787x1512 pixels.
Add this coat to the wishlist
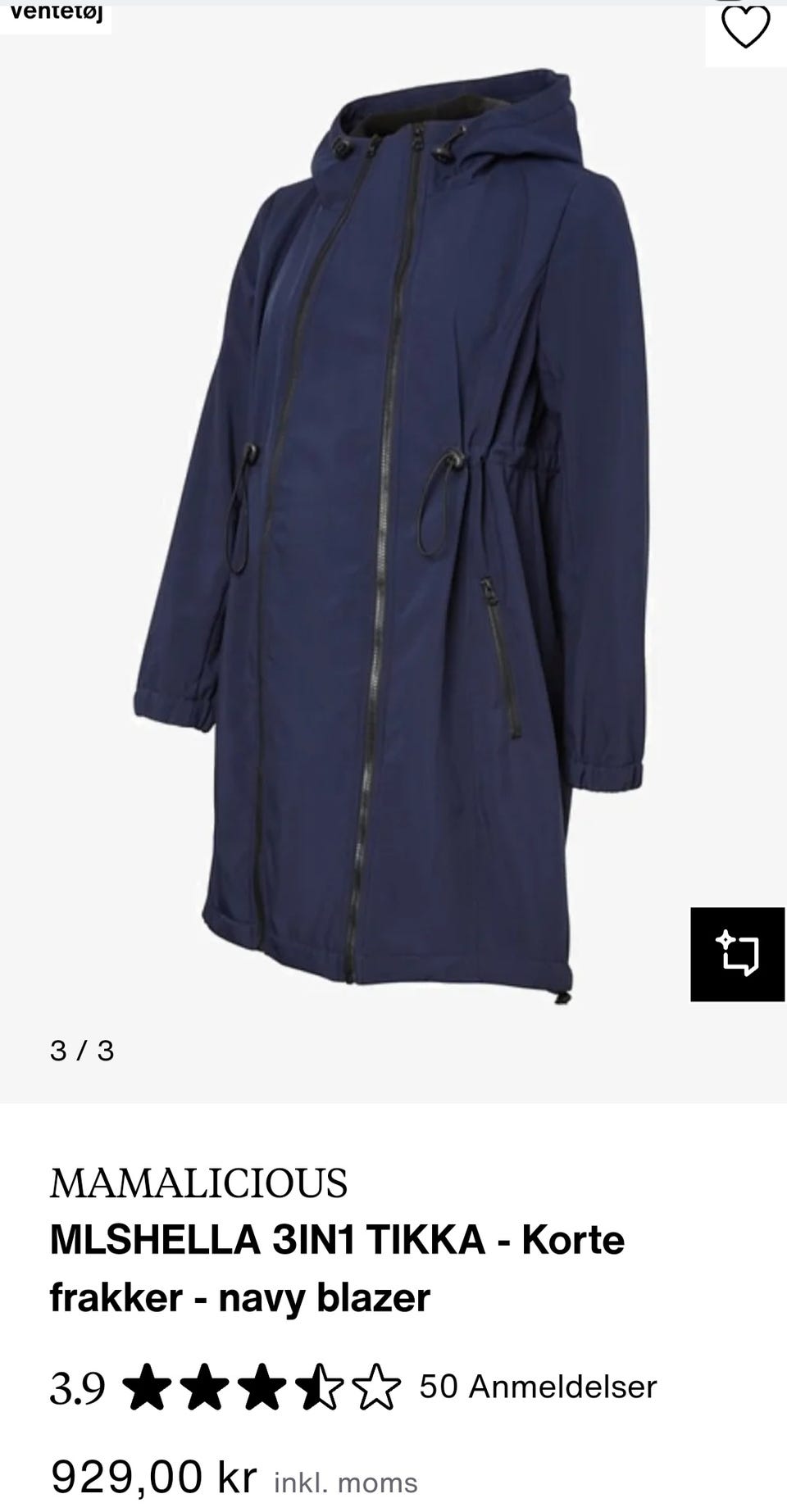(745, 28)
